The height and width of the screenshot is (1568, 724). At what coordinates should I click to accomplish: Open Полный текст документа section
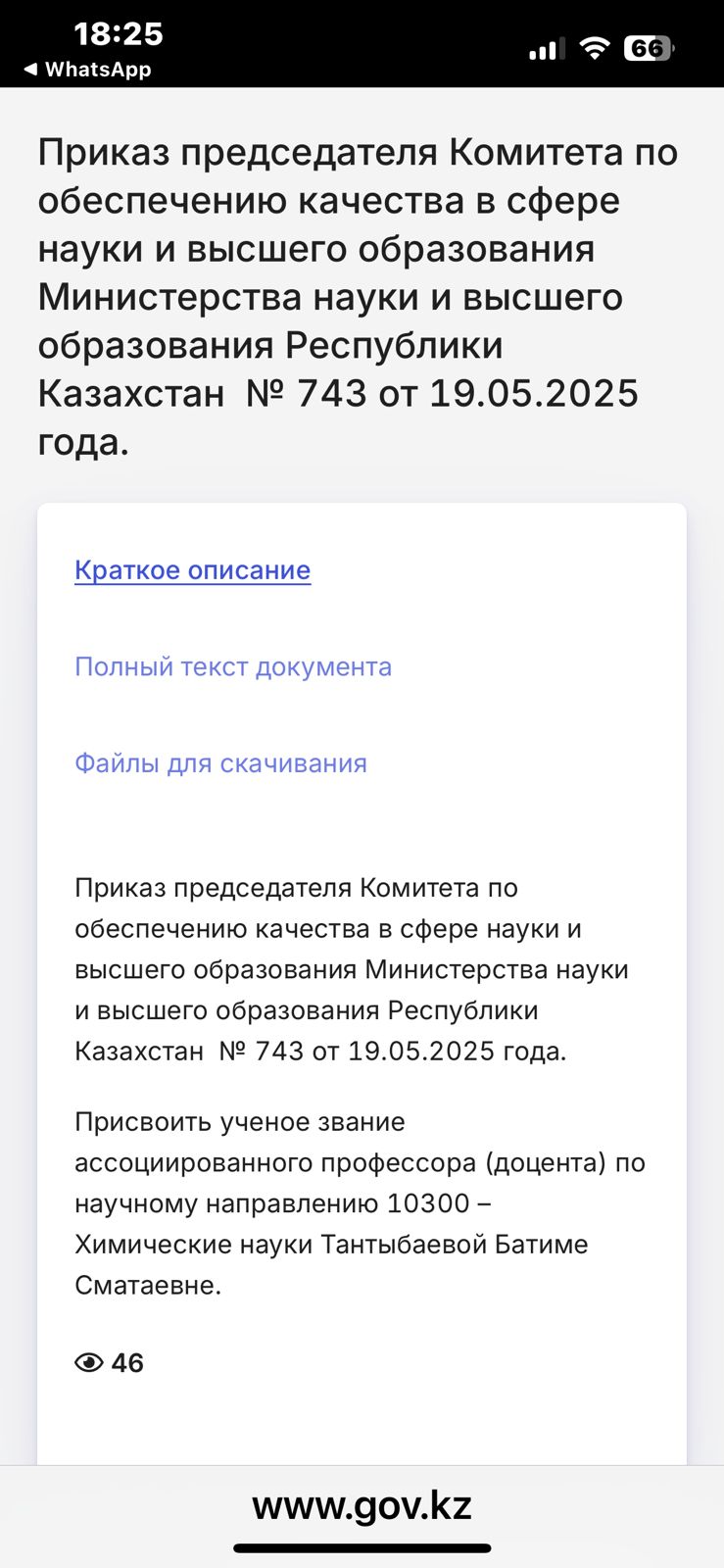(x=233, y=667)
